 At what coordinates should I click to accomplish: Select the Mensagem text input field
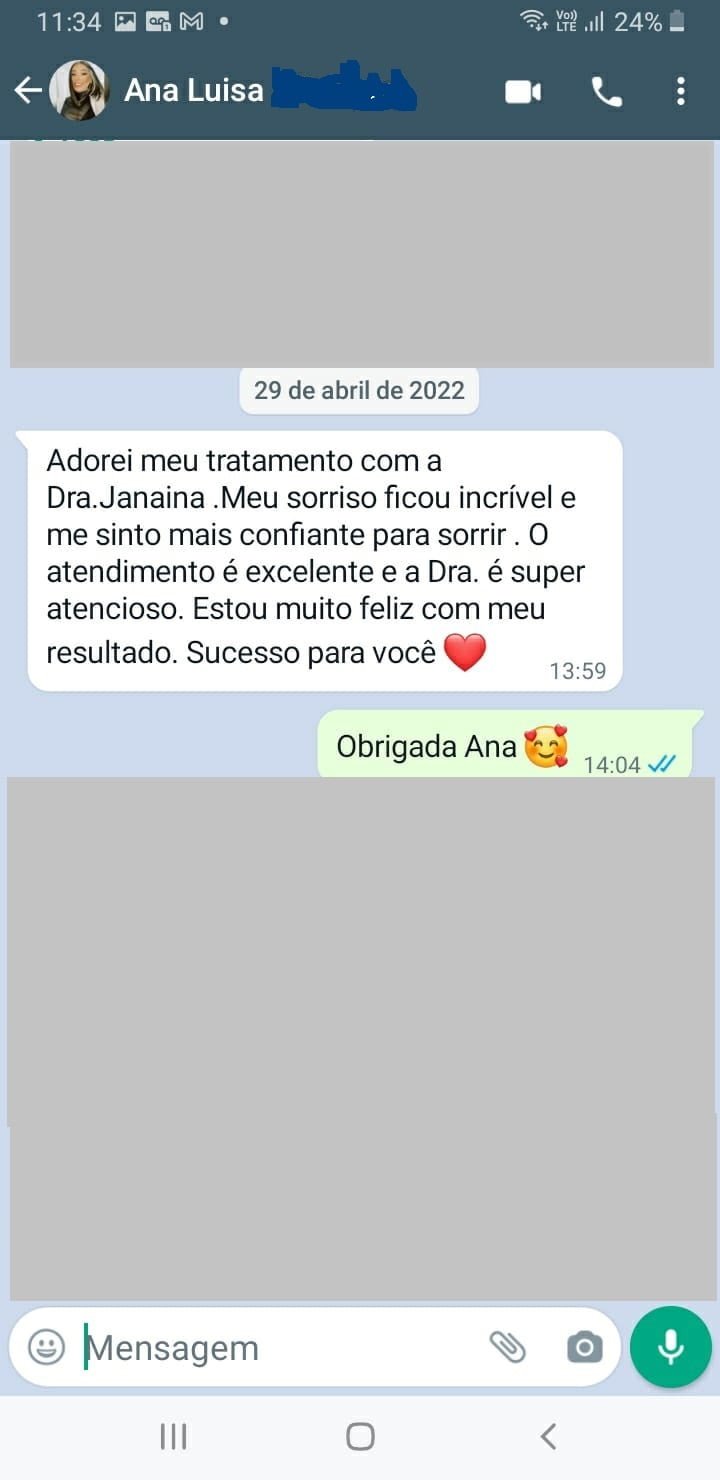(250, 1348)
